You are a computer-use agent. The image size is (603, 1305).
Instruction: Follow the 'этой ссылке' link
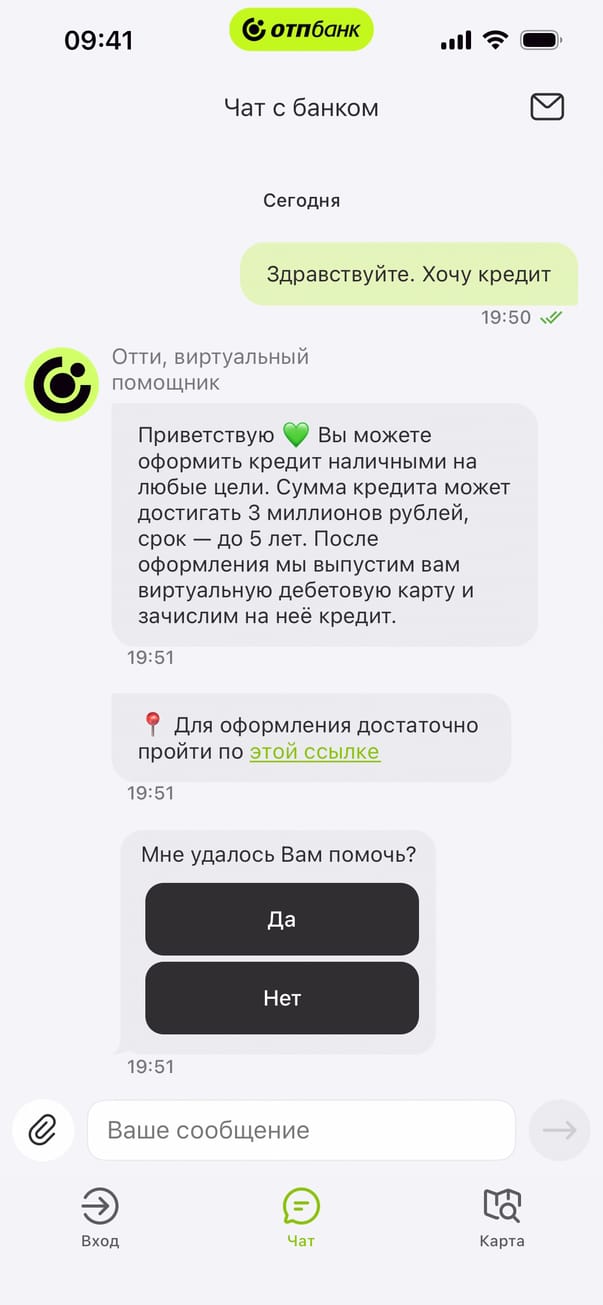coord(314,752)
